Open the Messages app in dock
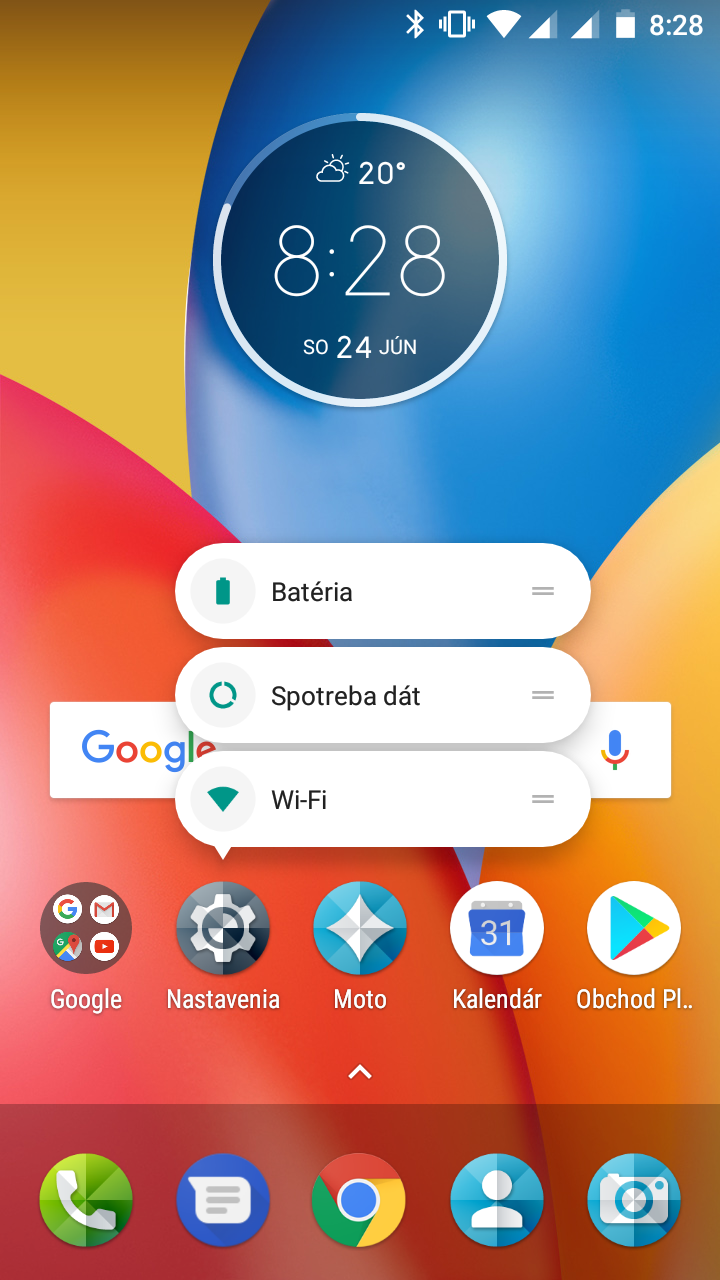Screen dimensions: 720x1280 (223, 1200)
